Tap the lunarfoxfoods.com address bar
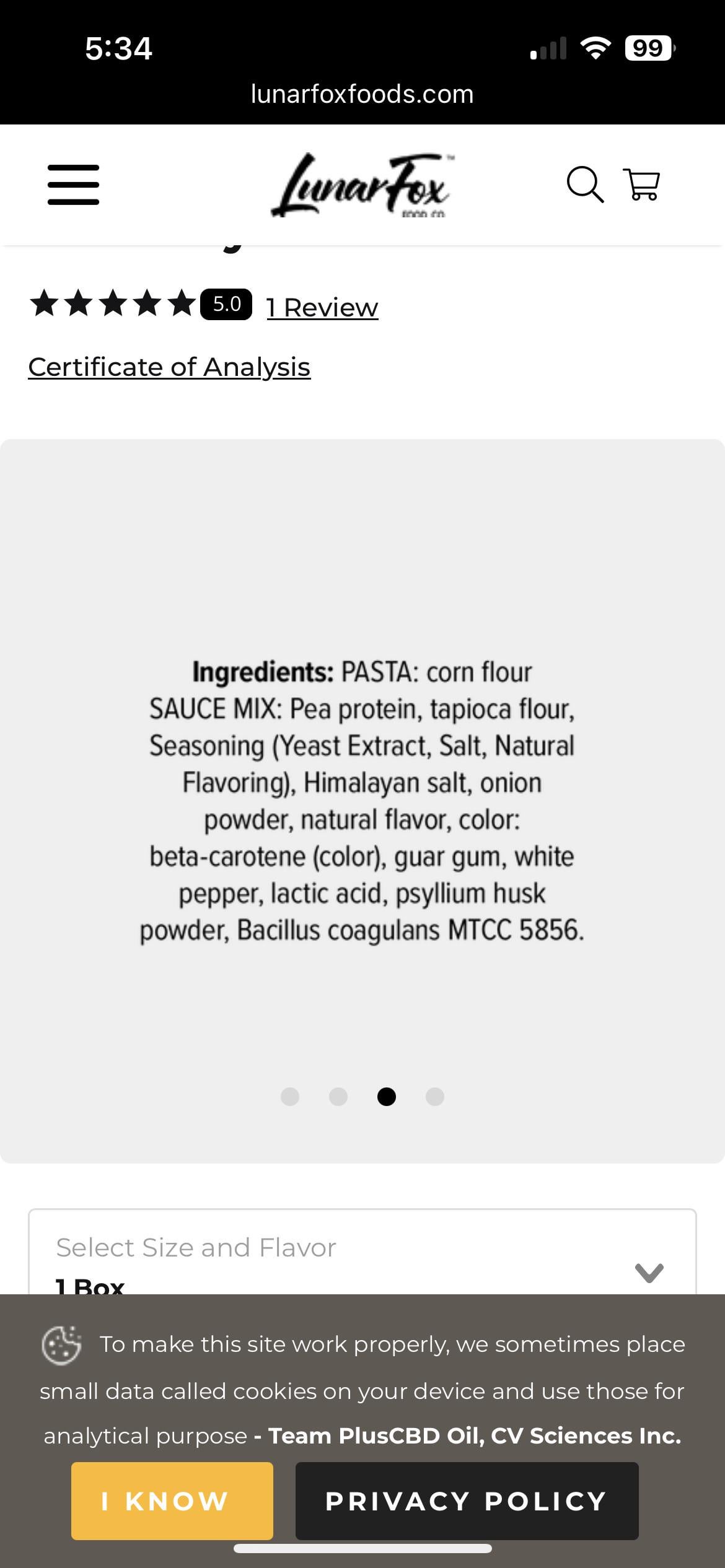The image size is (725, 1568). pos(362,94)
